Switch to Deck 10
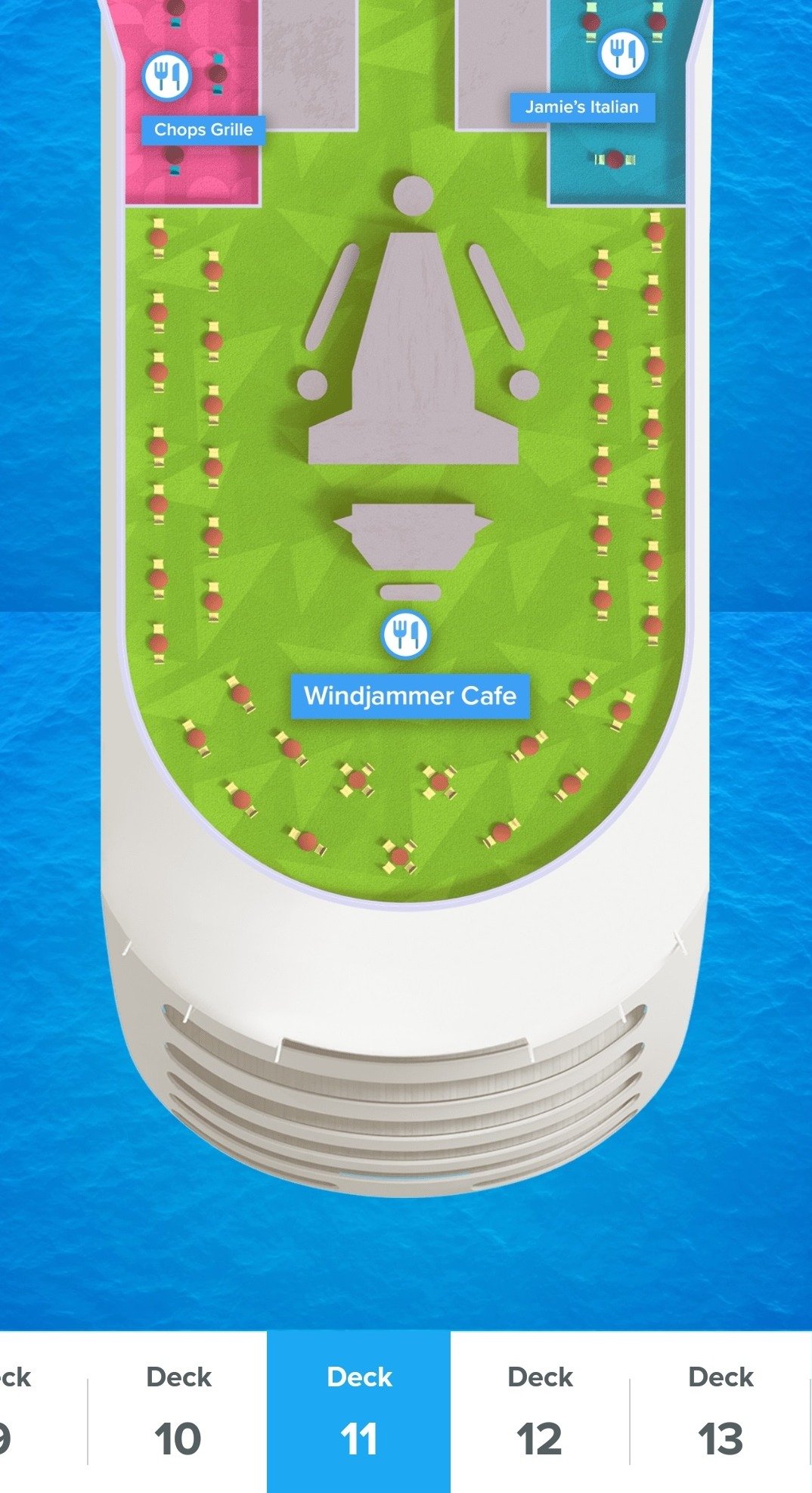The image size is (812, 1493). (178, 1411)
